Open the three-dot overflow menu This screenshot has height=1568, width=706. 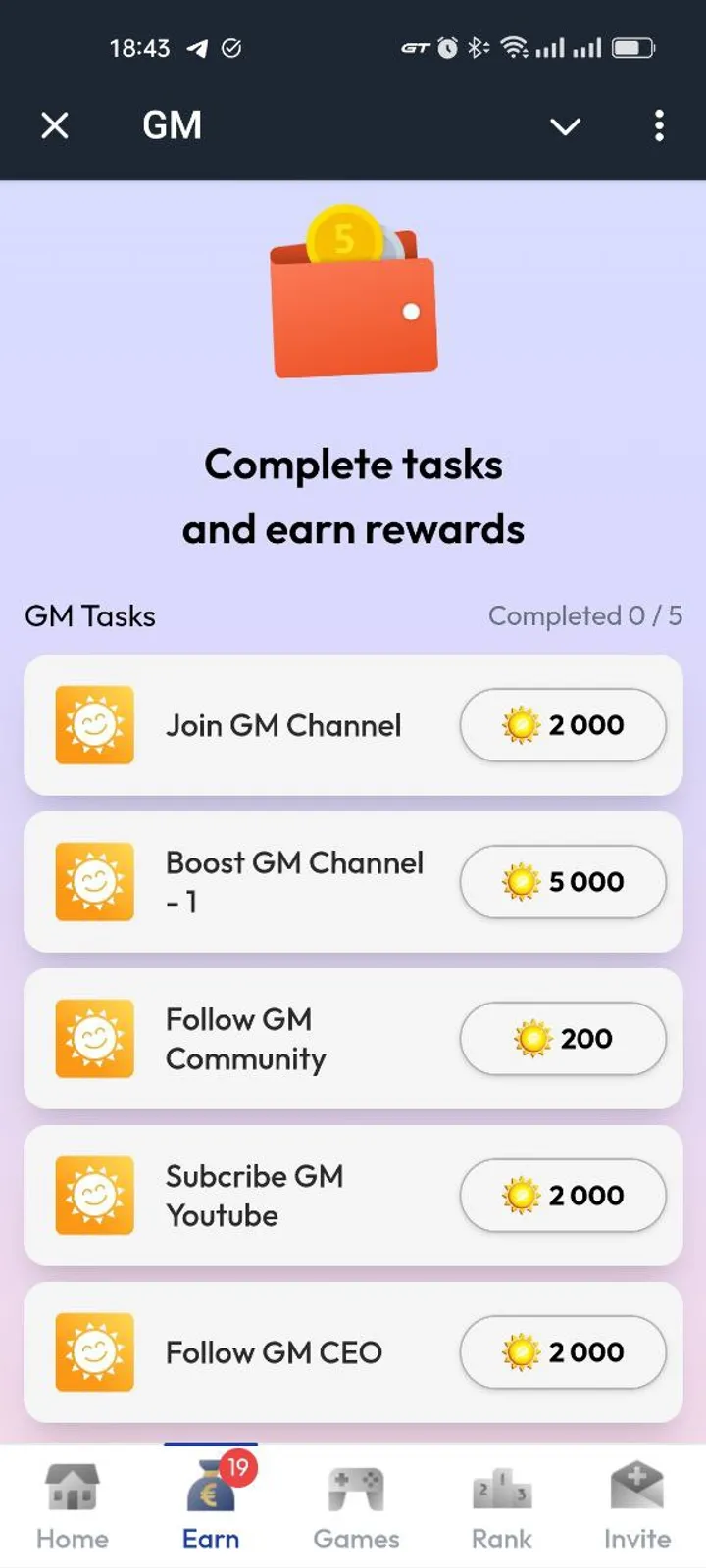point(659,125)
